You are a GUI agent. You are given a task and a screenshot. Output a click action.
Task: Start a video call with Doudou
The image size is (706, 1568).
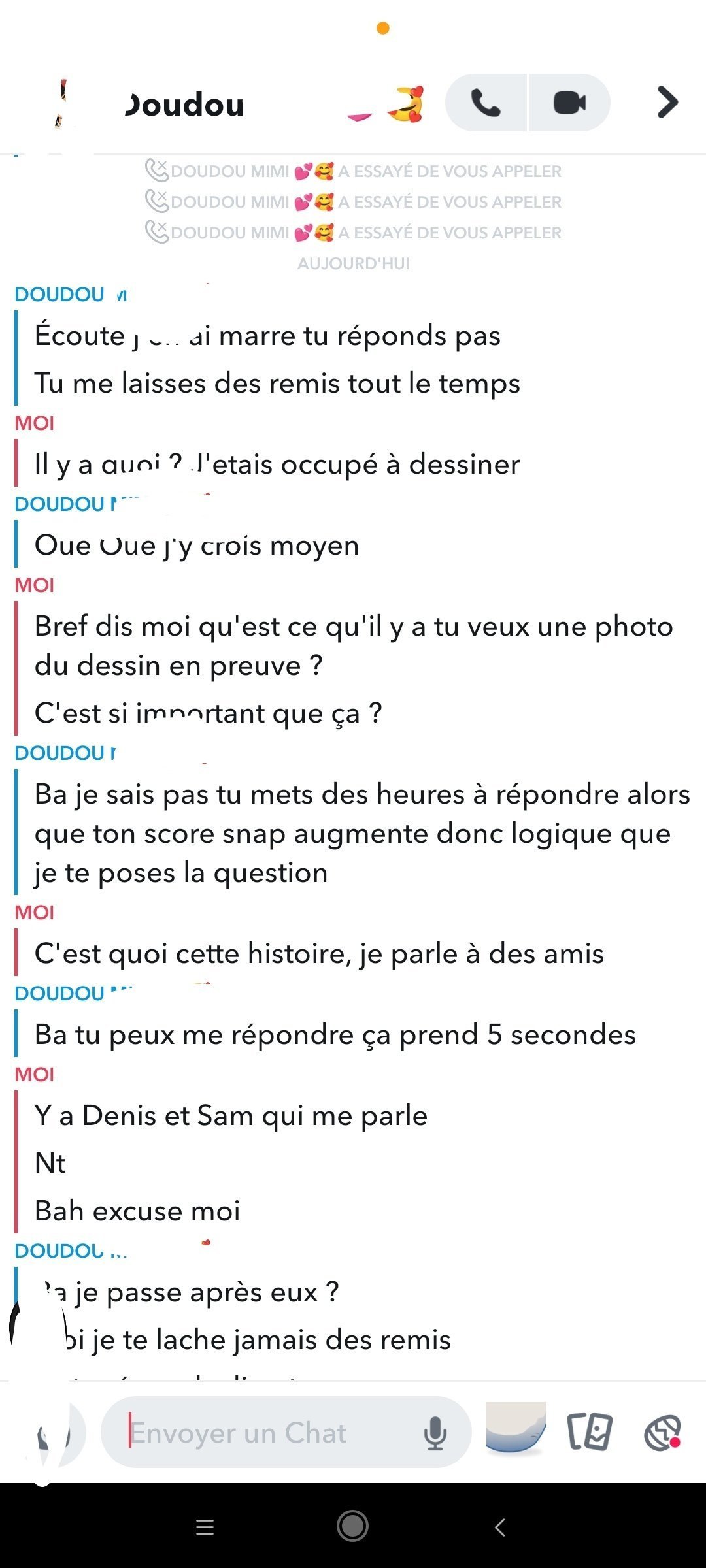[x=569, y=103]
